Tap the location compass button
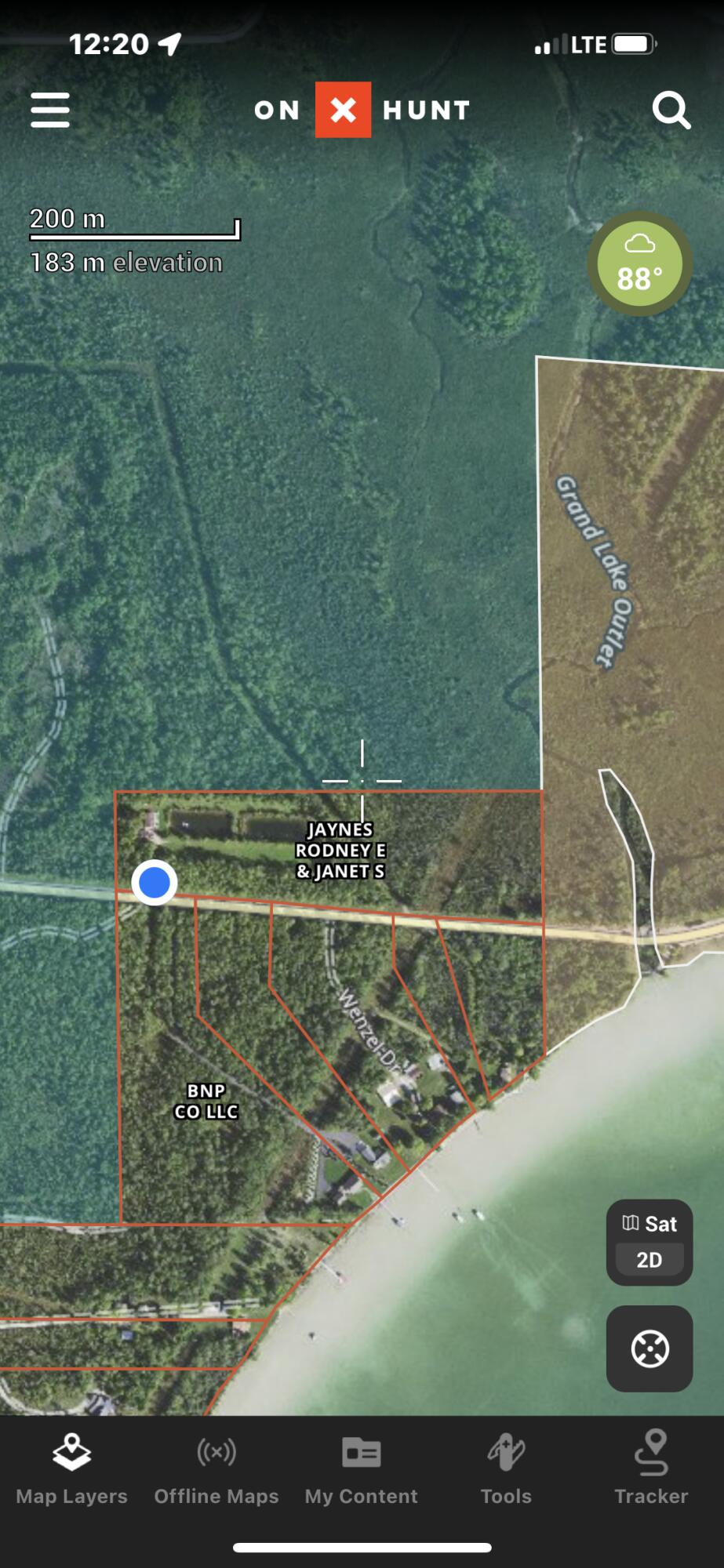The image size is (724, 1568). pos(649,1348)
